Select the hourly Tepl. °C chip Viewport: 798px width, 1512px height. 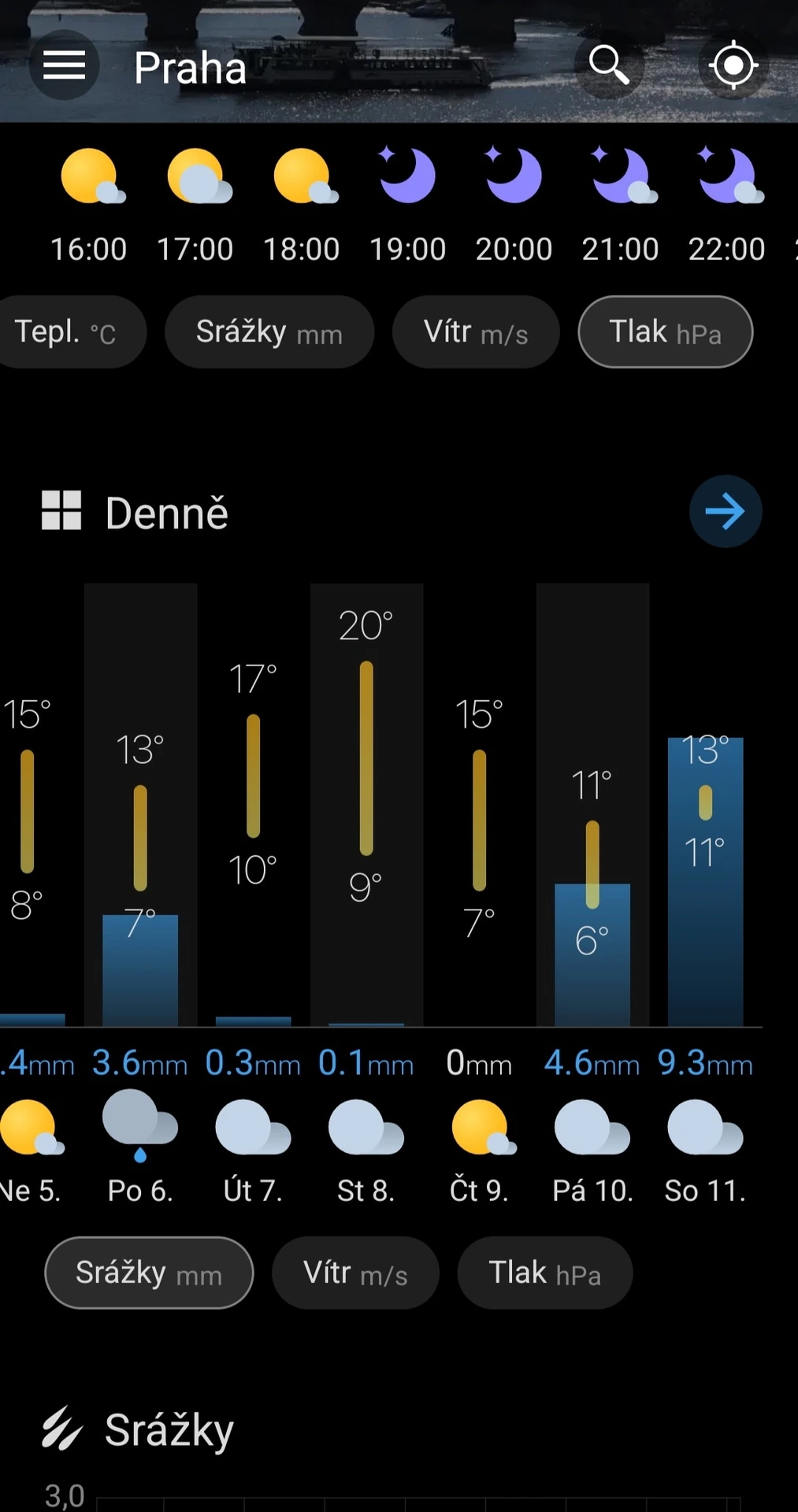tap(67, 332)
